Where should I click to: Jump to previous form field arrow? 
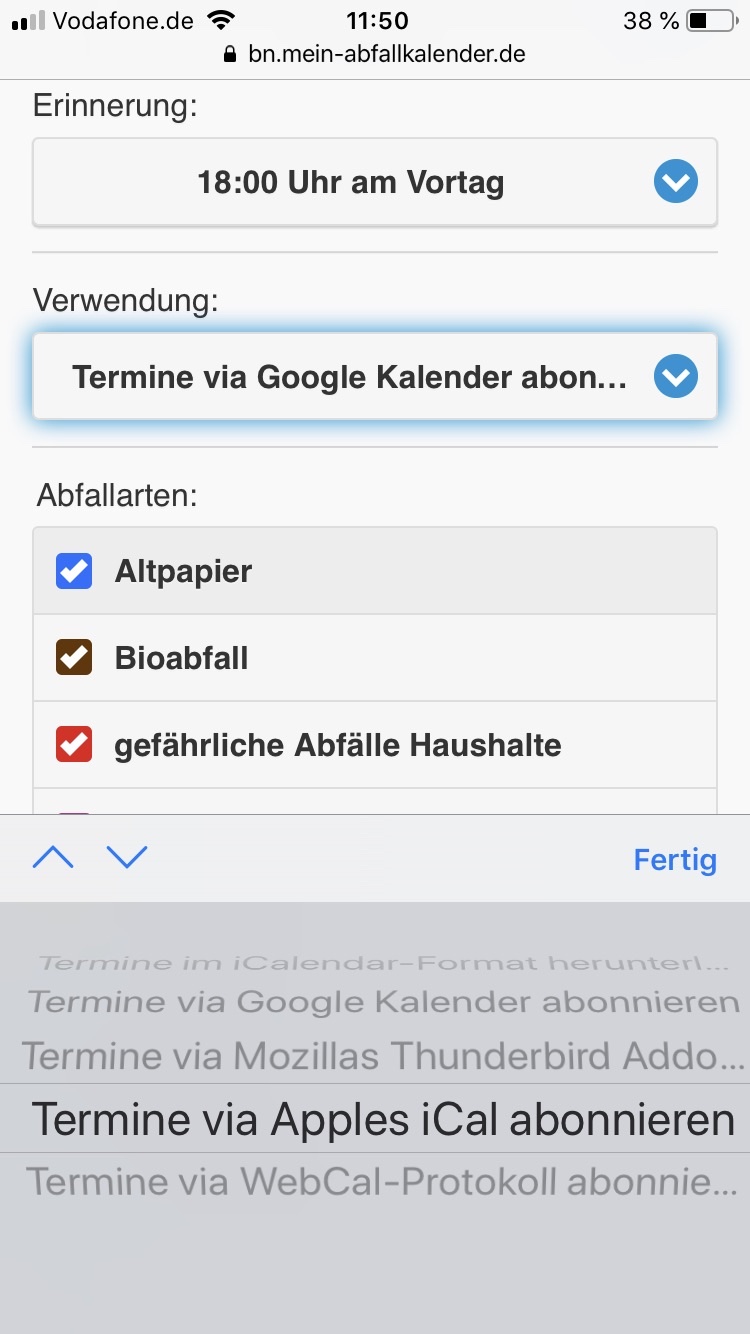[x=53, y=858]
